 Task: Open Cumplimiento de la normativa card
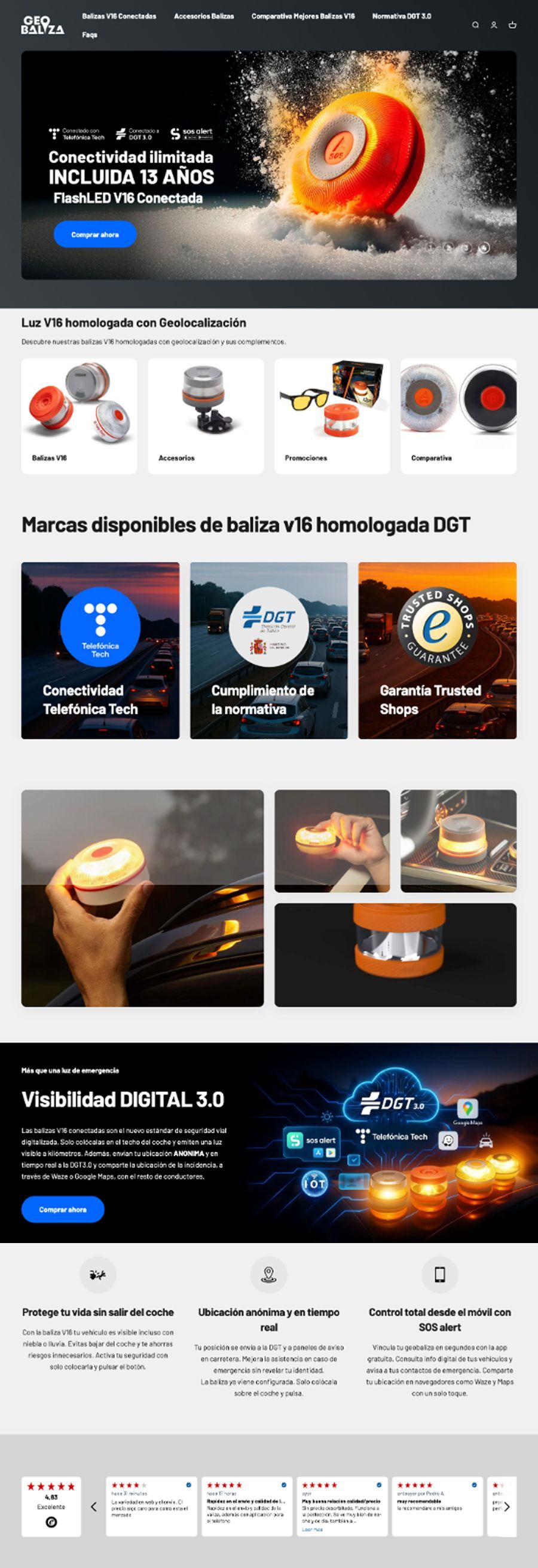pyautogui.click(x=268, y=650)
